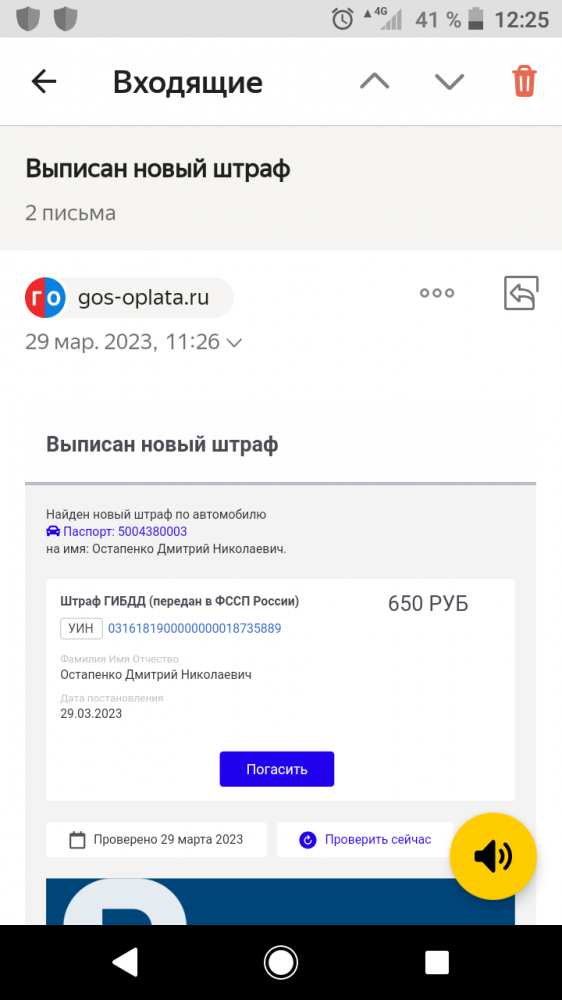The image size is (562, 1000).
Task: Open the Паспорт: 5004380003 link
Action: (x=117, y=532)
